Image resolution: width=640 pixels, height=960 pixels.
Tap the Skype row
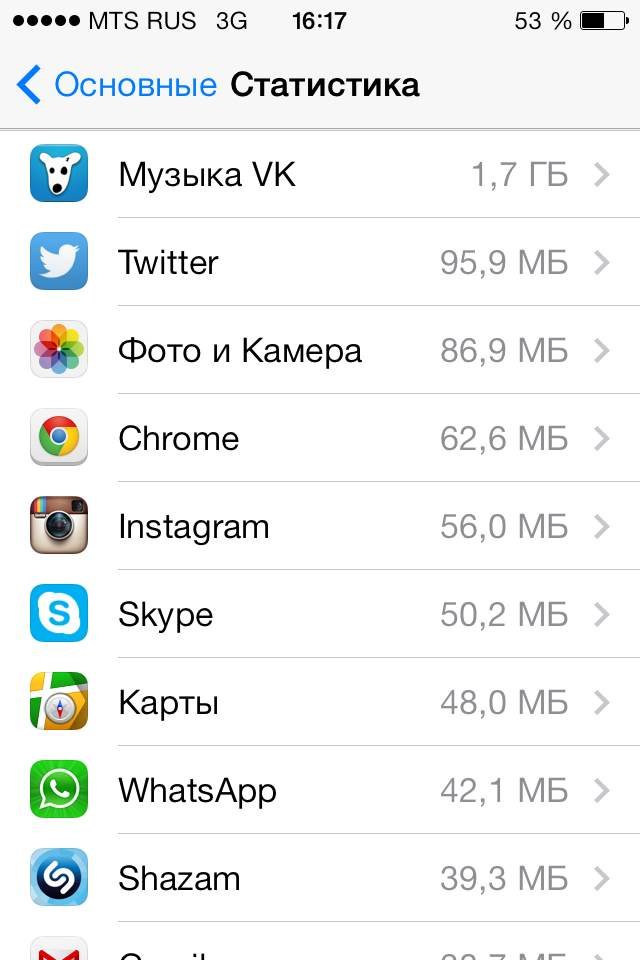320,615
